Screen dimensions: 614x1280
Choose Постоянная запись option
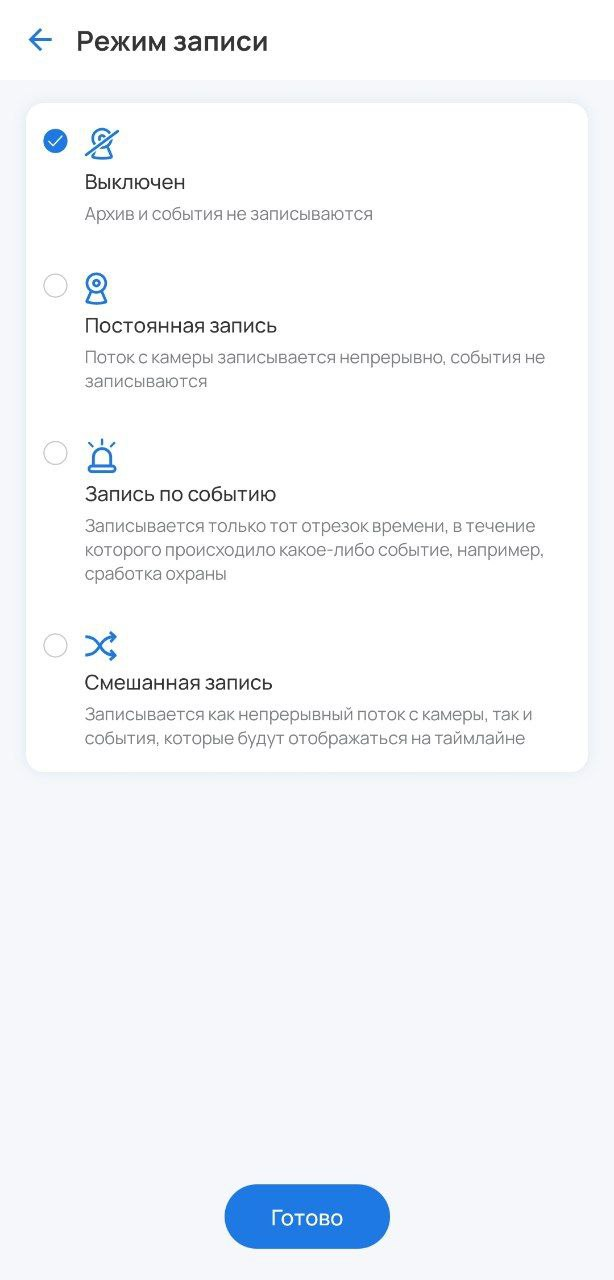(56, 286)
